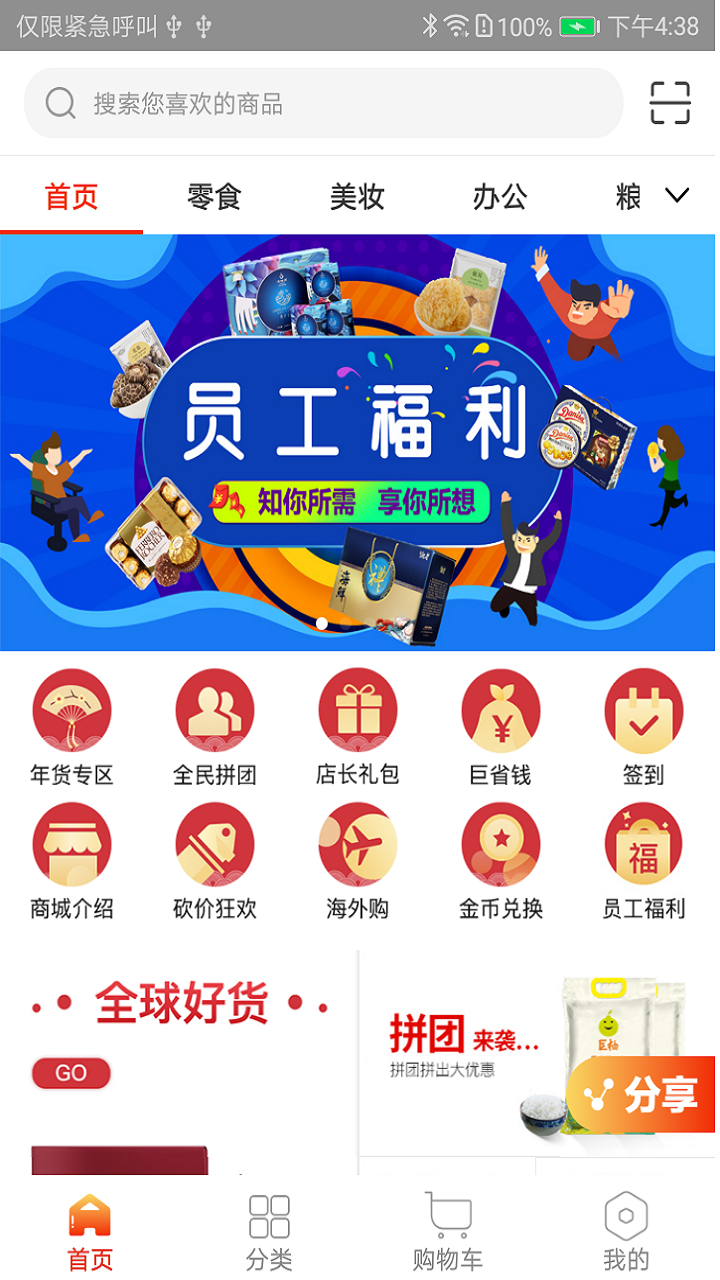Expand the category dropdown arrow
The height and width of the screenshot is (1280, 720).
677,196
